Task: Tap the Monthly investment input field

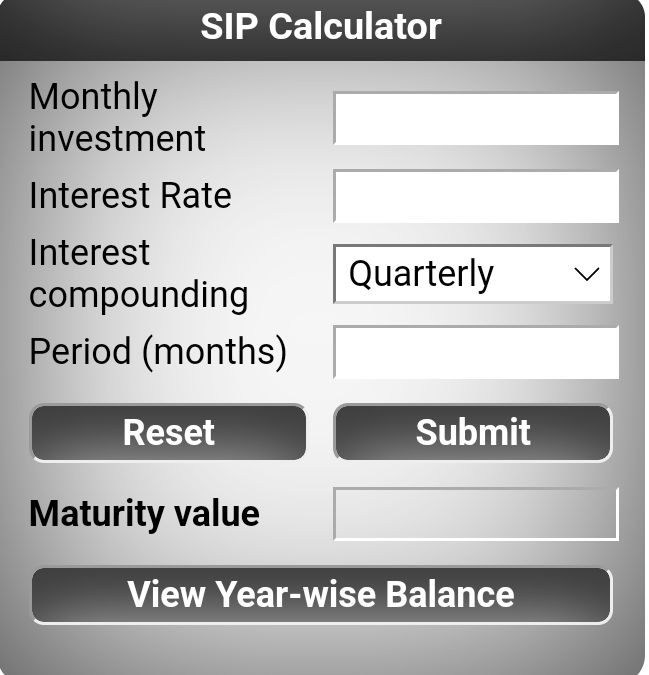Action: 476,119
